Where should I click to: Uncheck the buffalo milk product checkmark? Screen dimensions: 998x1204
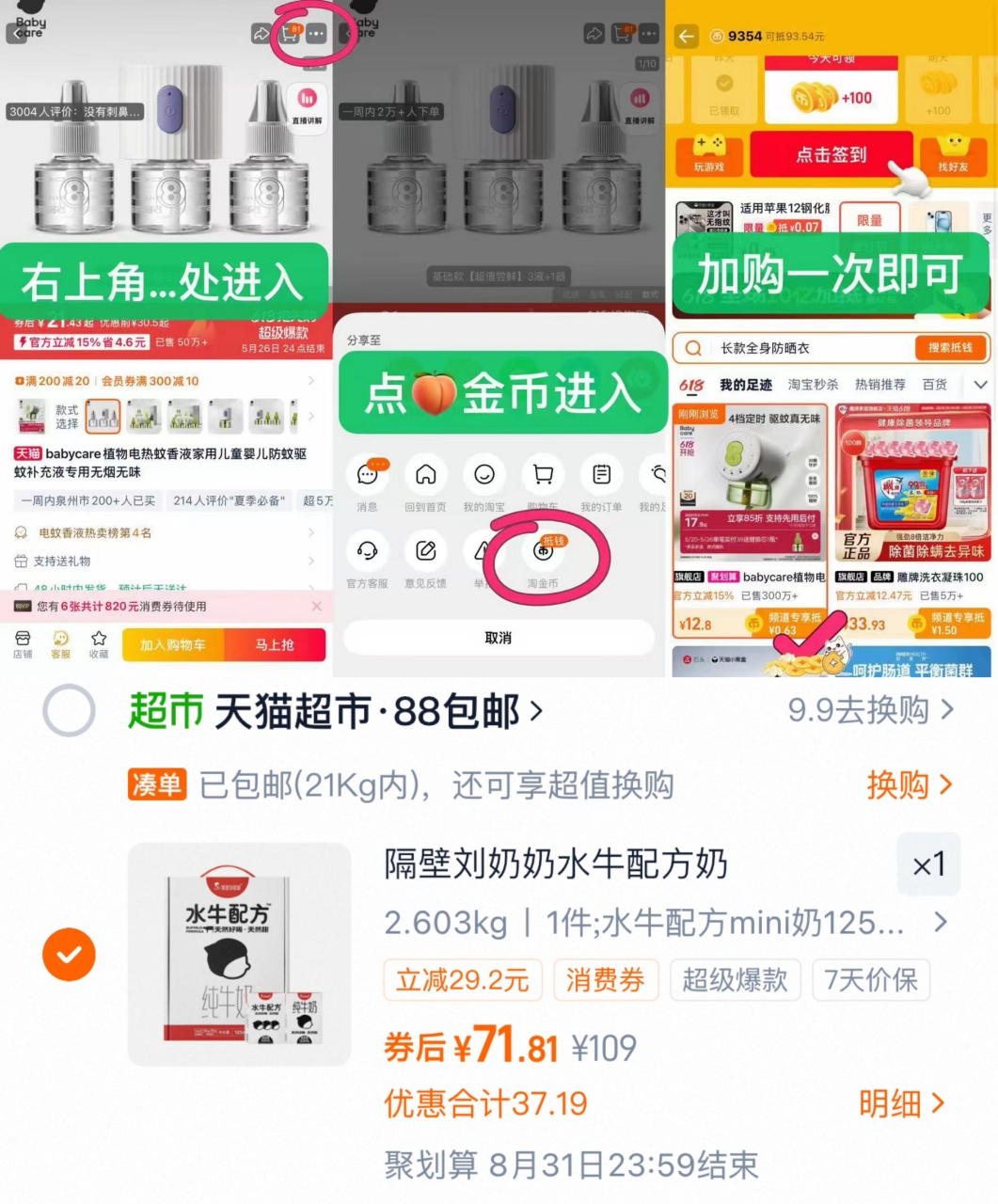pyautogui.click(x=69, y=955)
